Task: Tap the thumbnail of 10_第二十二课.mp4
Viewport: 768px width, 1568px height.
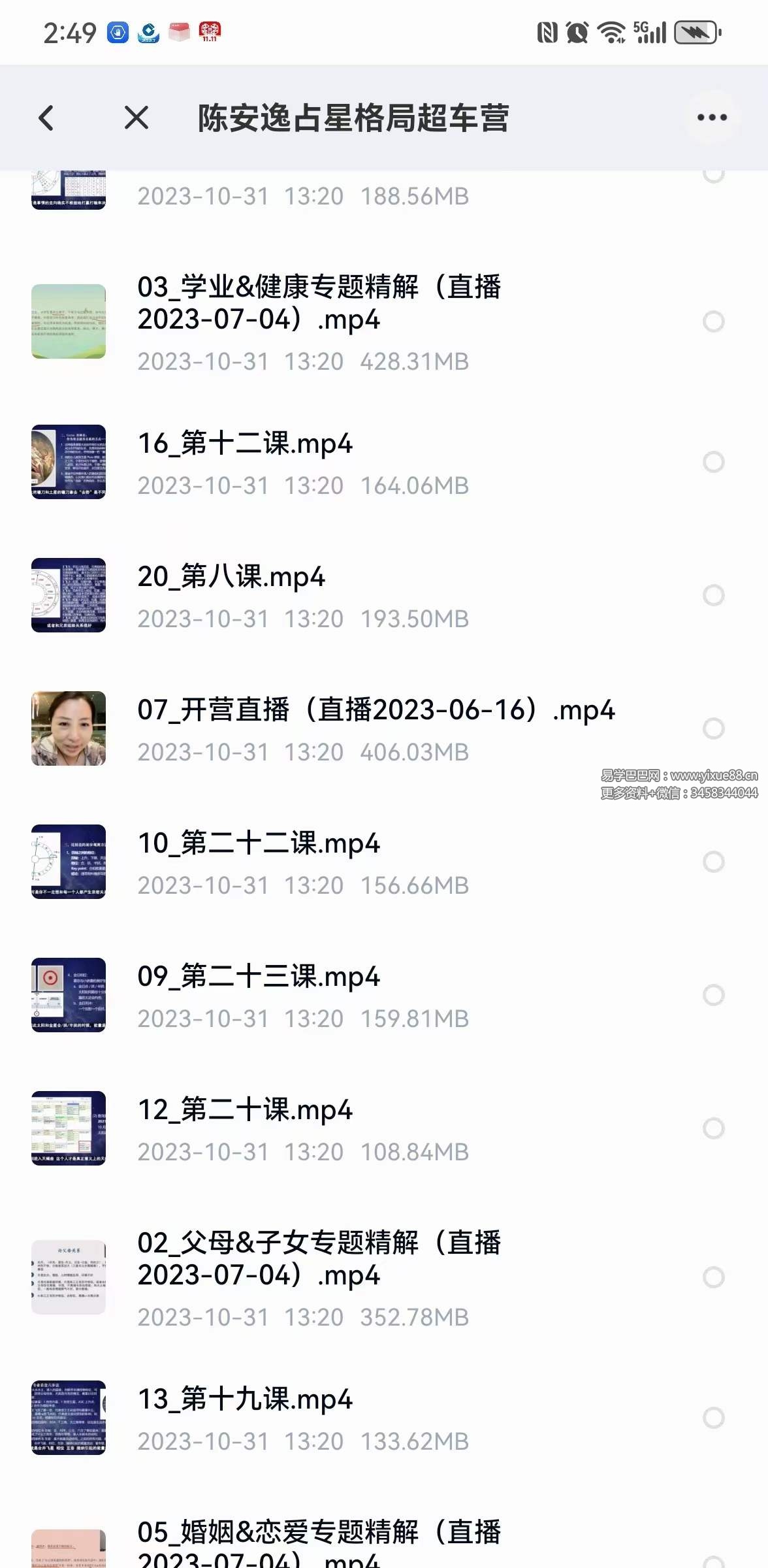Action: point(69,860)
